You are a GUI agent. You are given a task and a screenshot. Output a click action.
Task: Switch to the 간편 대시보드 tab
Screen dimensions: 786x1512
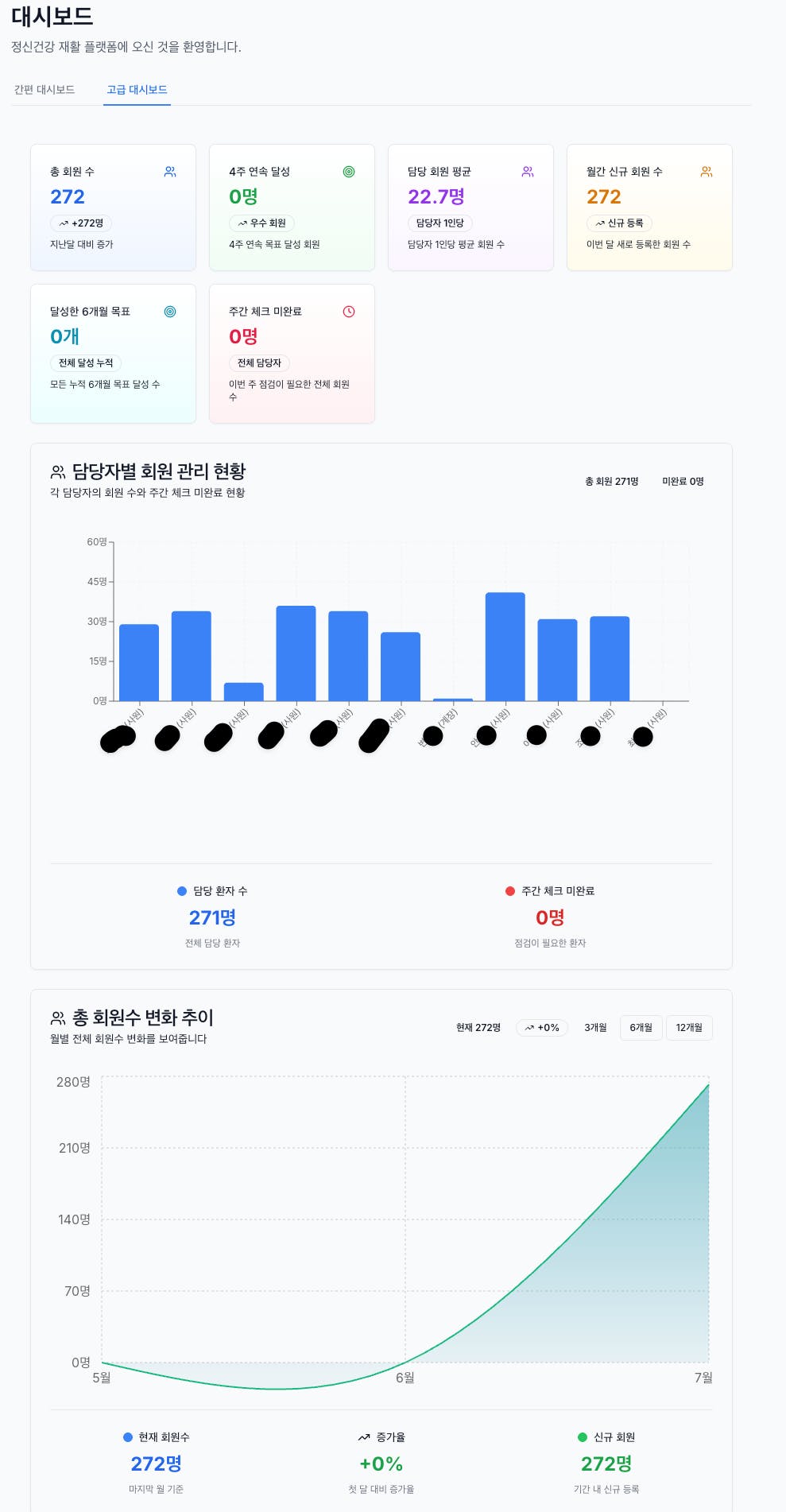click(45, 90)
